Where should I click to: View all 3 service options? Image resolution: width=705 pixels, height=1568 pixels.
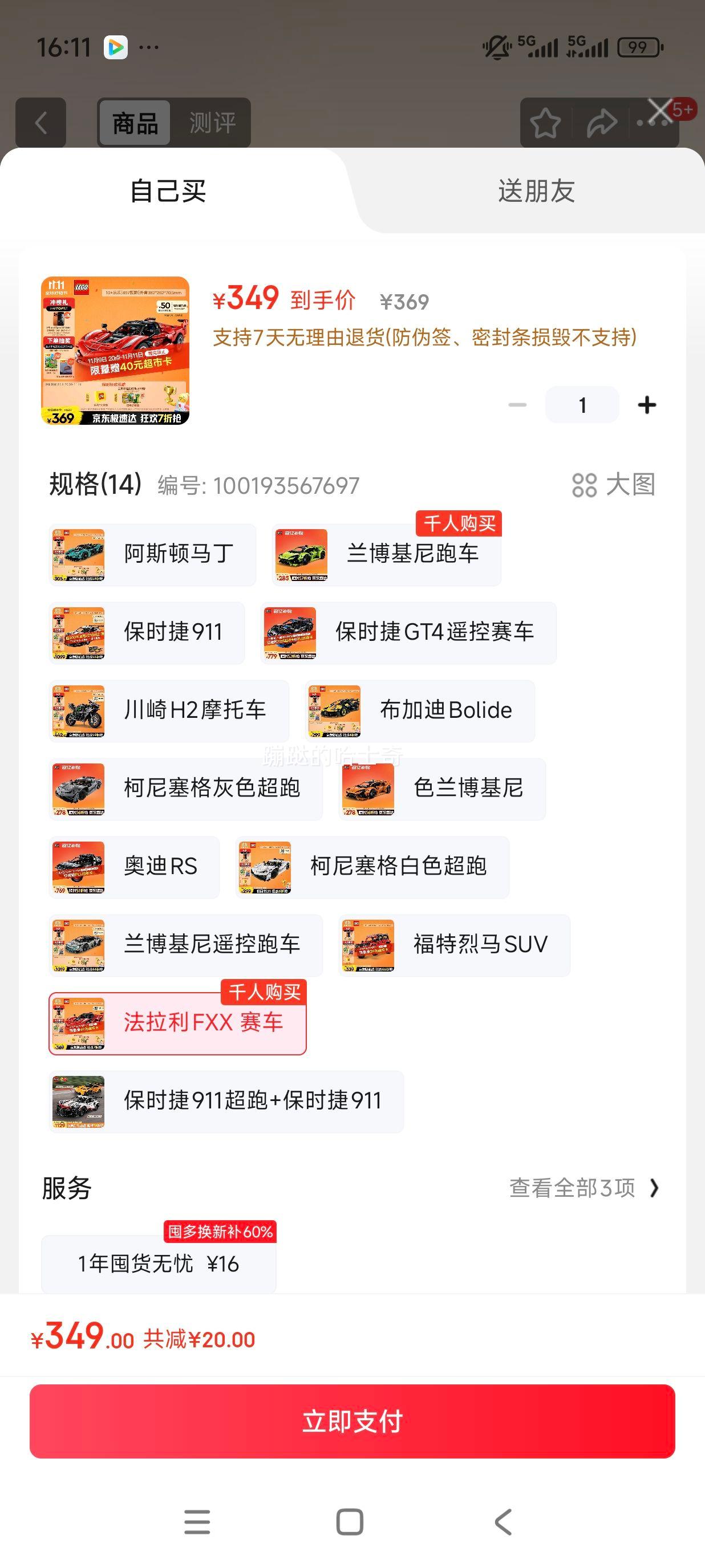[584, 1188]
